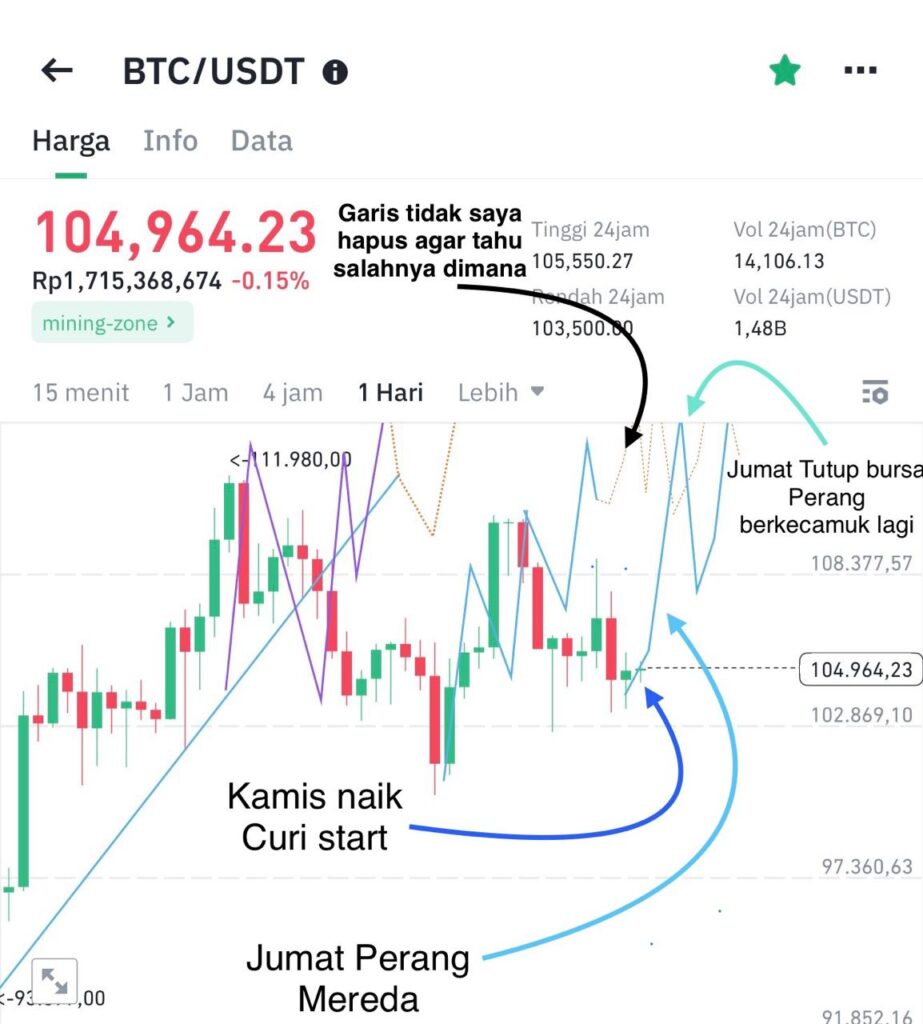The height and width of the screenshot is (1024, 923).
Task: Select the Harga tab
Action: 71,141
